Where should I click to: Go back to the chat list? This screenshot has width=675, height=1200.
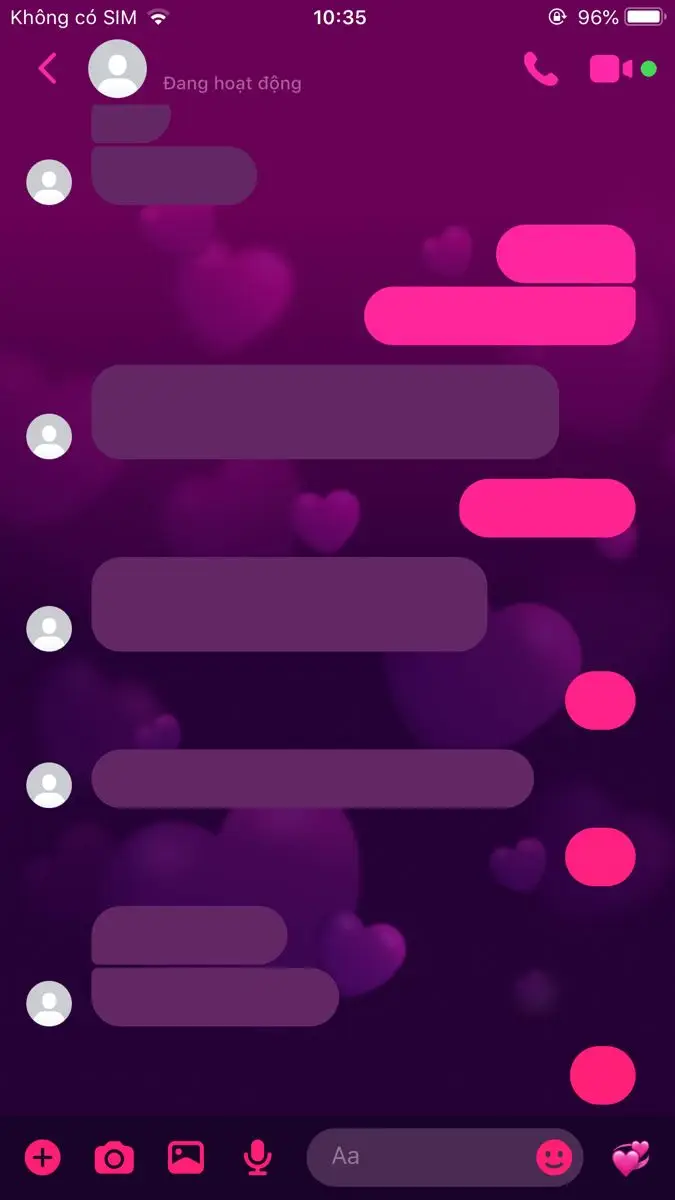coord(47,69)
